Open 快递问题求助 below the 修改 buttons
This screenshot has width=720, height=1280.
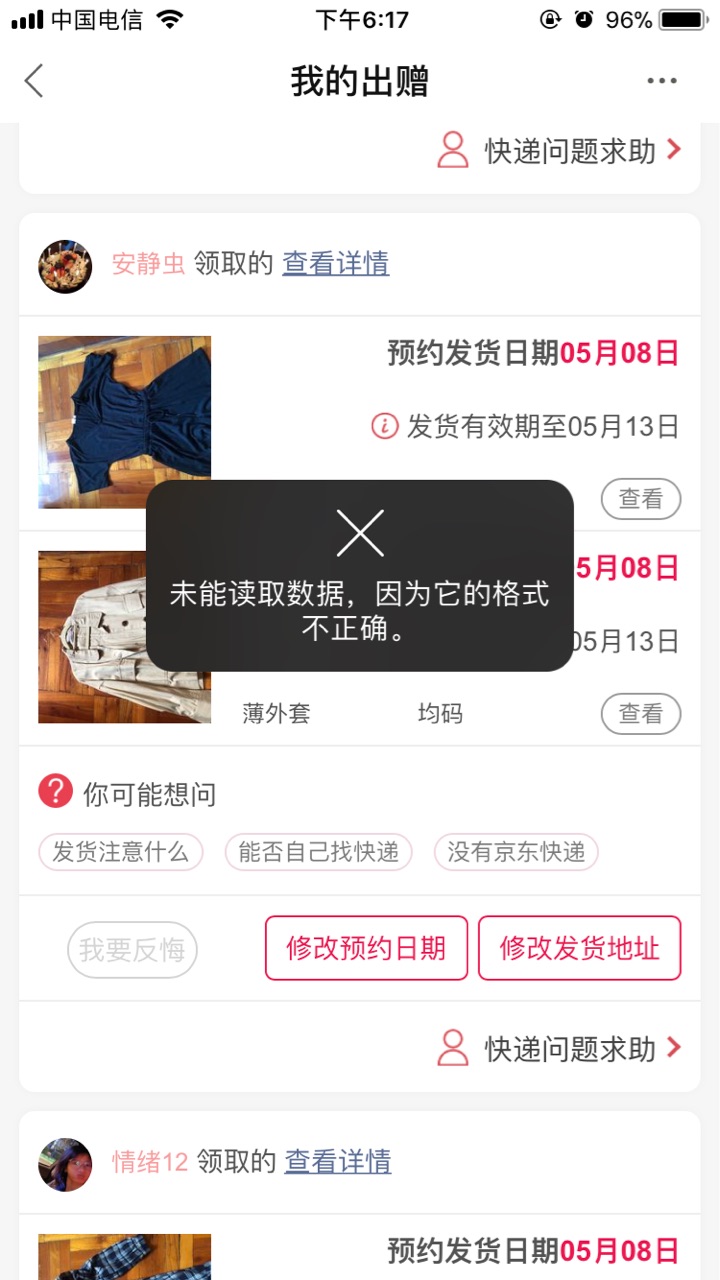click(x=559, y=1048)
